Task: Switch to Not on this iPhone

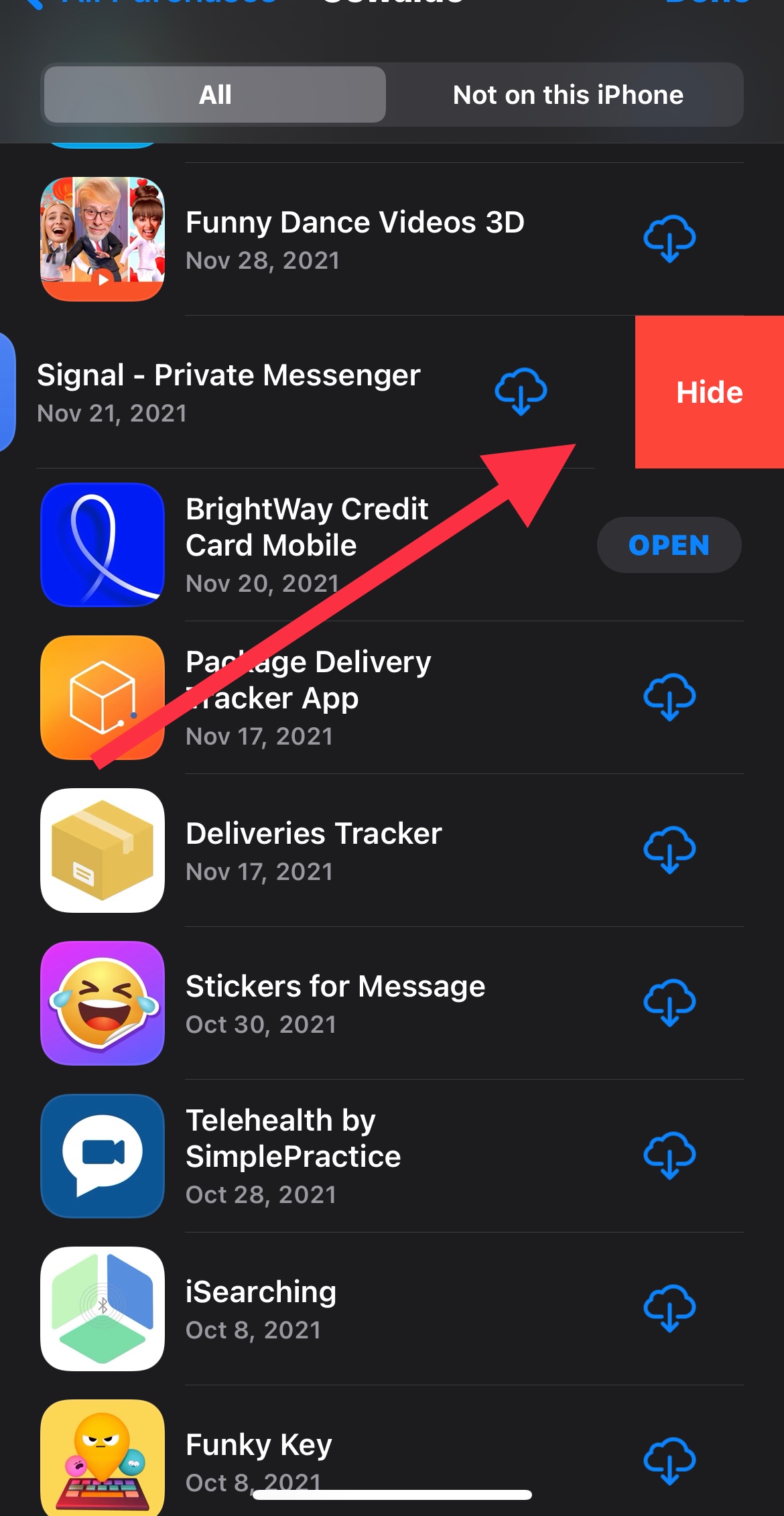Action: [x=568, y=94]
